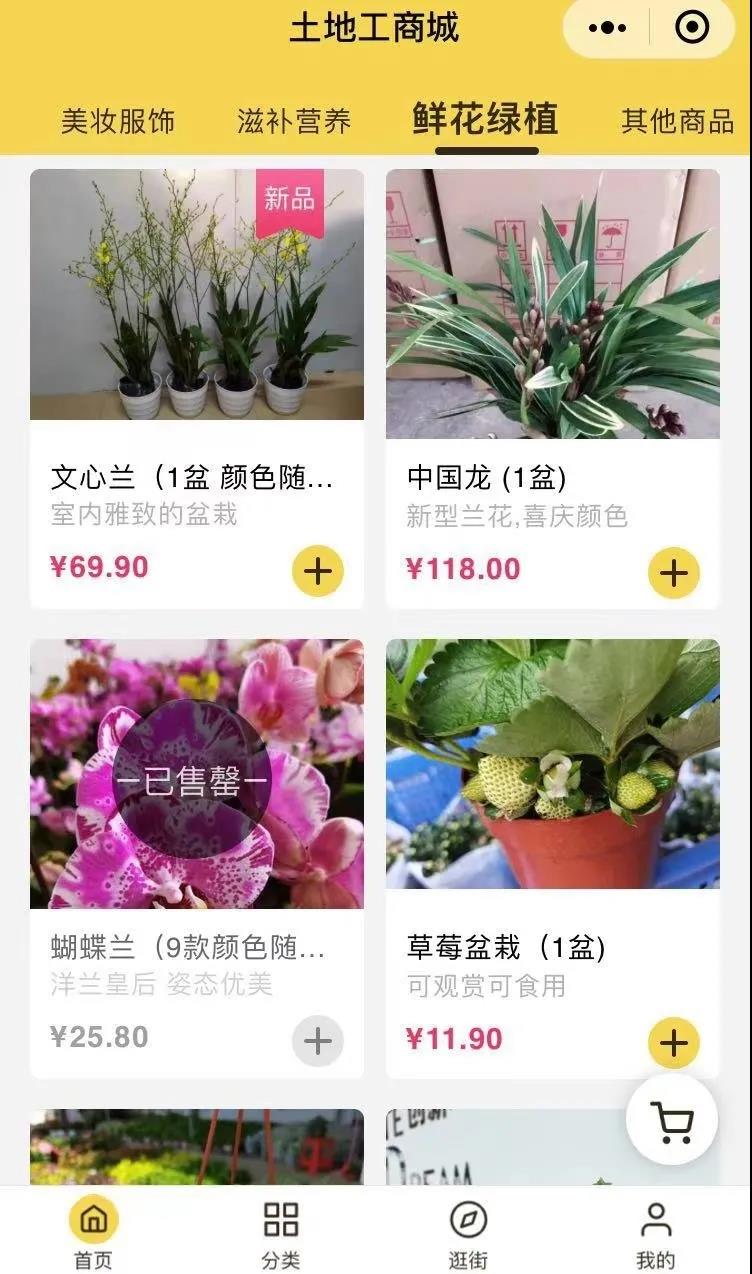Open the 分类 categories section

pyautogui.click(x=282, y=1218)
